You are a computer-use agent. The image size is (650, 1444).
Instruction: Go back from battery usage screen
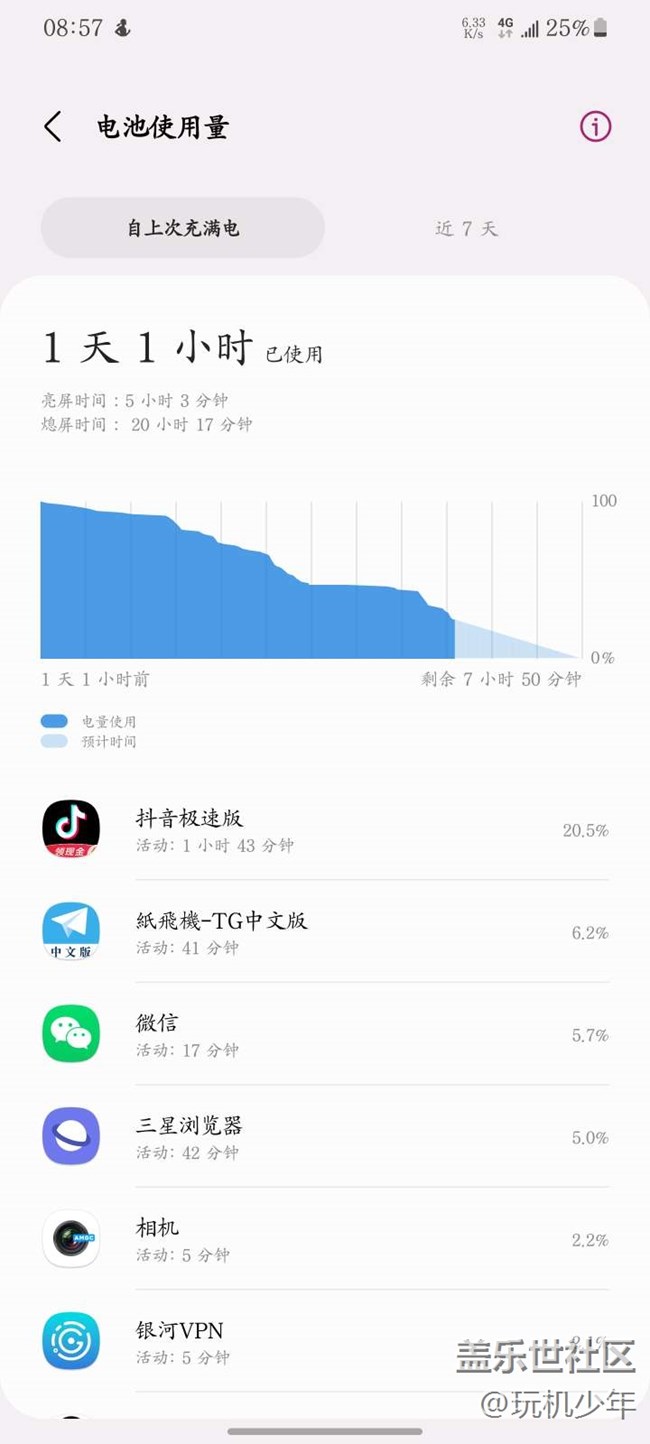53,127
